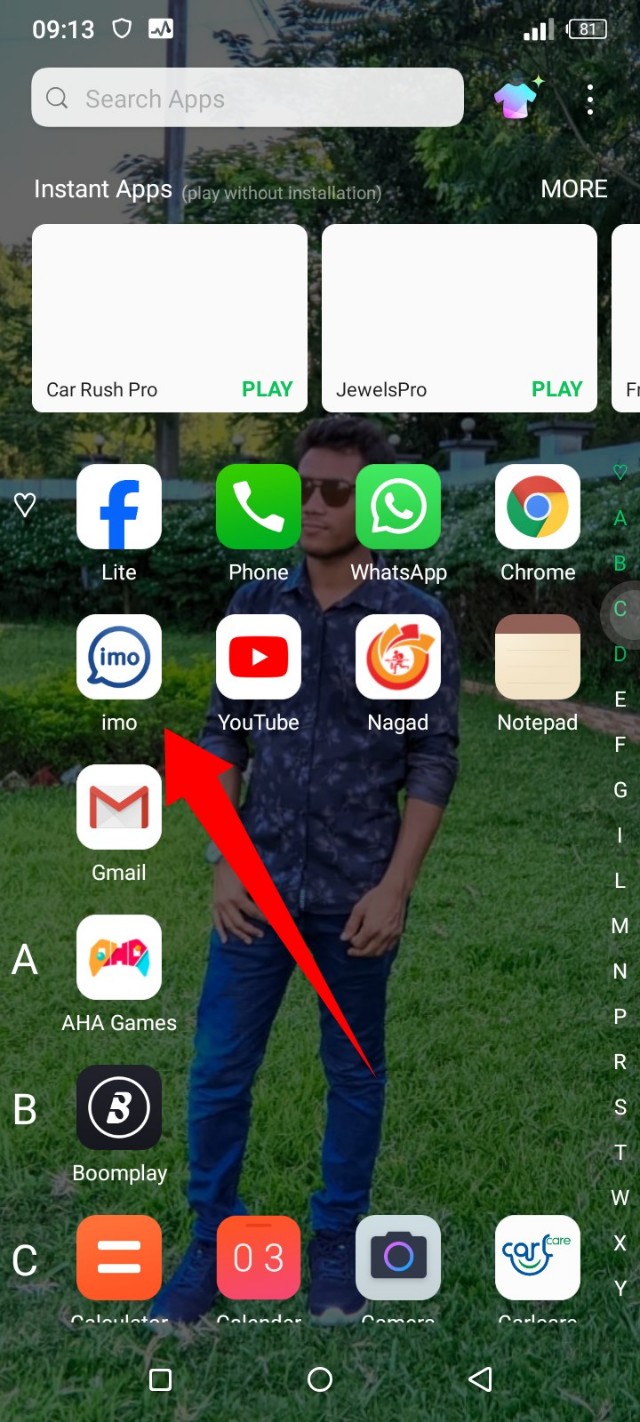Screen dimensions: 640x1422
Task: Play Car Rush Pro instant app
Action: click(266, 389)
